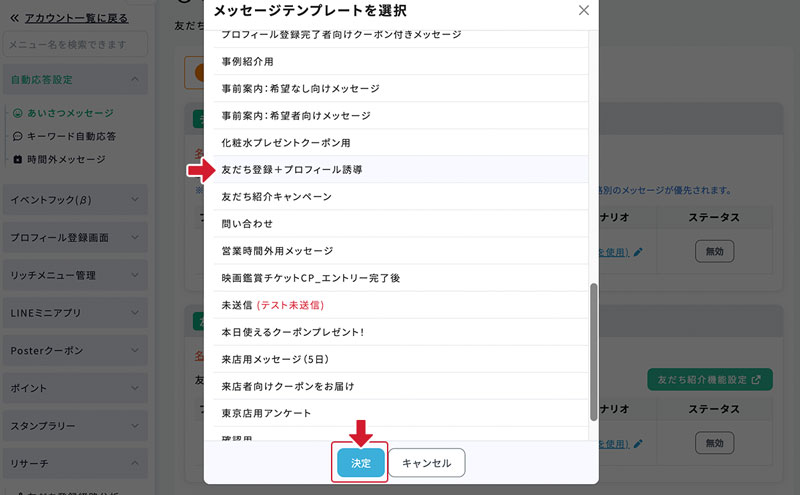The width and height of the screenshot is (800, 495).
Task: Select プロフィール登録完了者向けクーポン付きメッセージ template
Action: 341,35
